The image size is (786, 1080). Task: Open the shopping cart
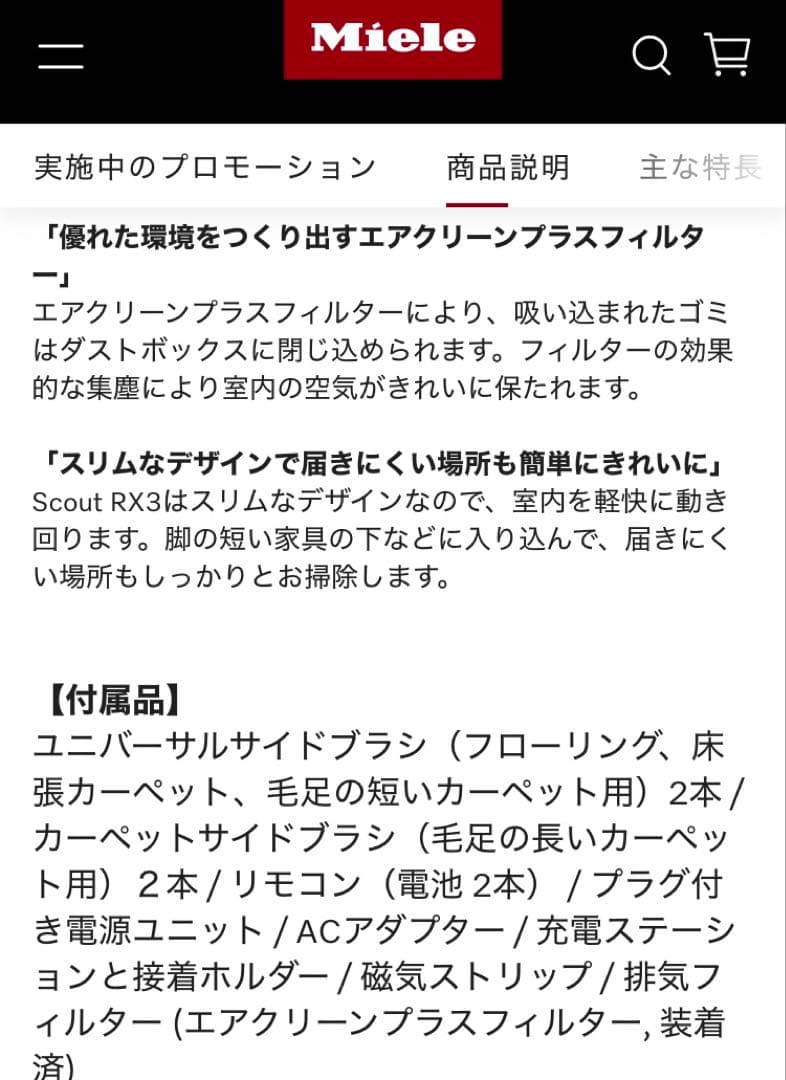pyautogui.click(x=728, y=55)
